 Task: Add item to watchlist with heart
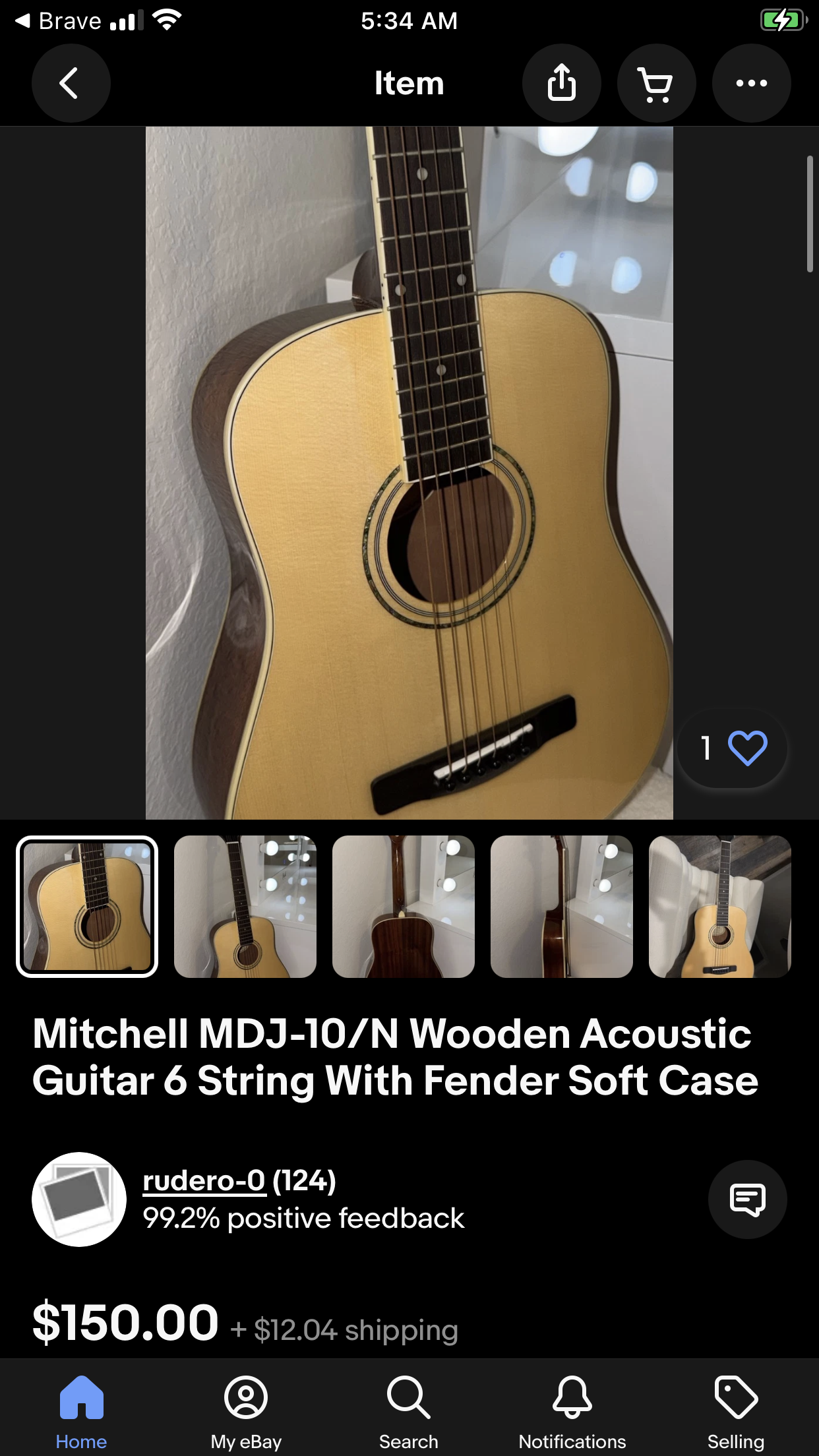(746, 748)
